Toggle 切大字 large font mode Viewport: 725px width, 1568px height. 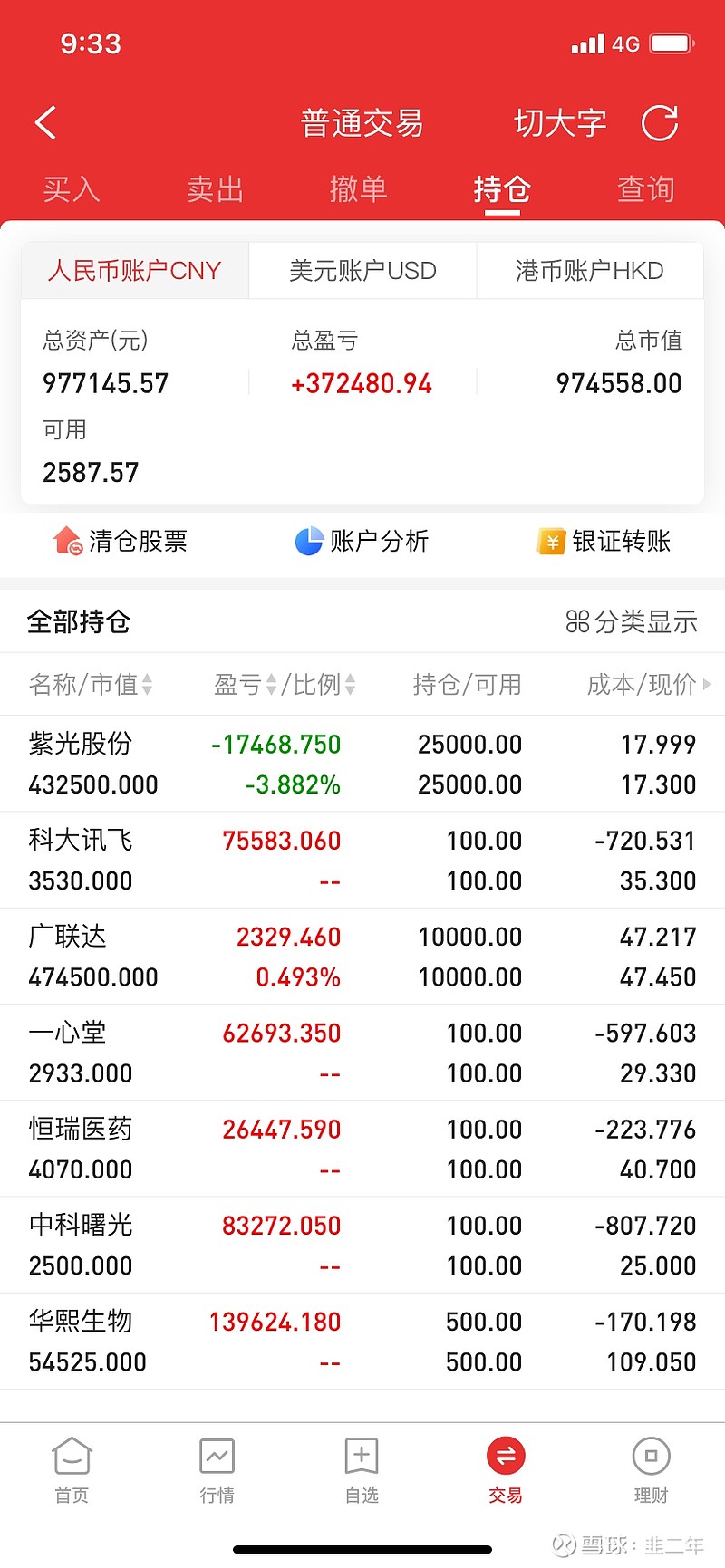pyautogui.click(x=560, y=123)
